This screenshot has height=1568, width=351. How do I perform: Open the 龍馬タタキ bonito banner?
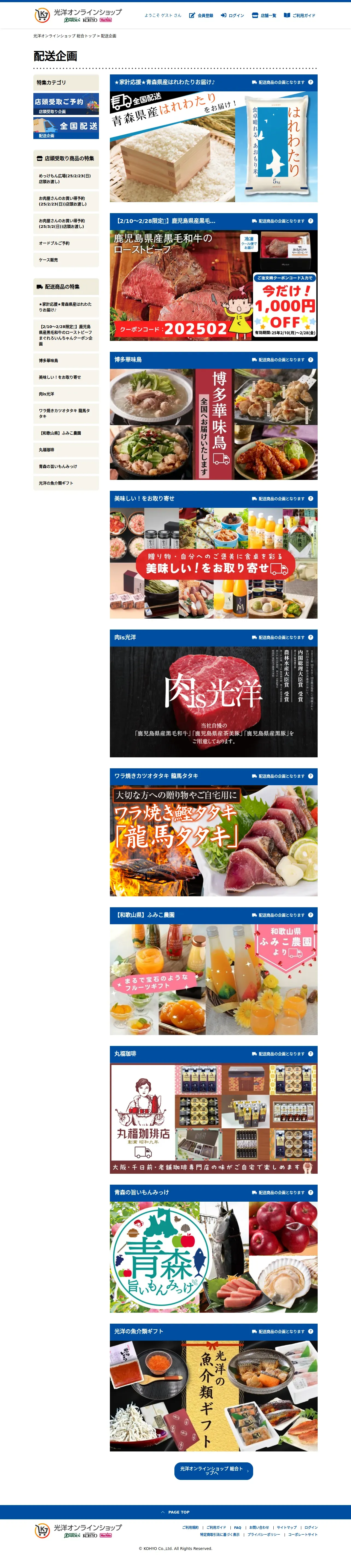[x=213, y=840]
